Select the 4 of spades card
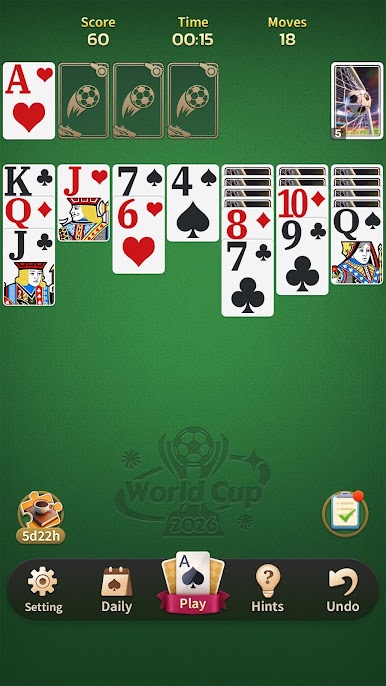Image resolution: width=386 pixels, height=686 pixels. 193,203
